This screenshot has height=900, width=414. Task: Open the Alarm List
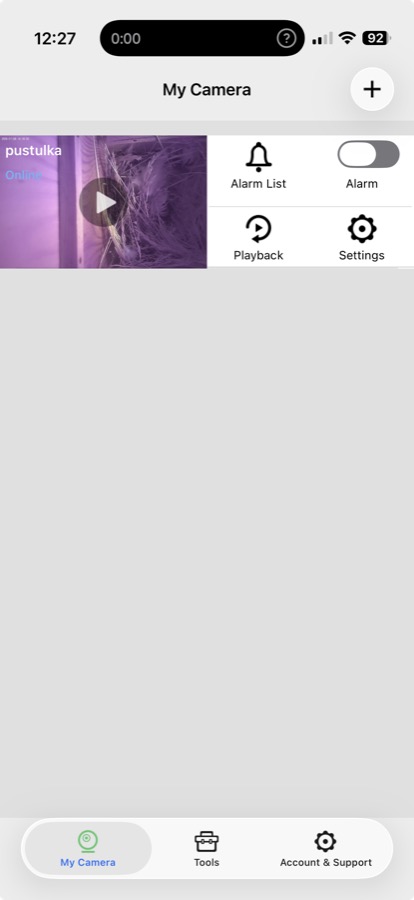[258, 166]
